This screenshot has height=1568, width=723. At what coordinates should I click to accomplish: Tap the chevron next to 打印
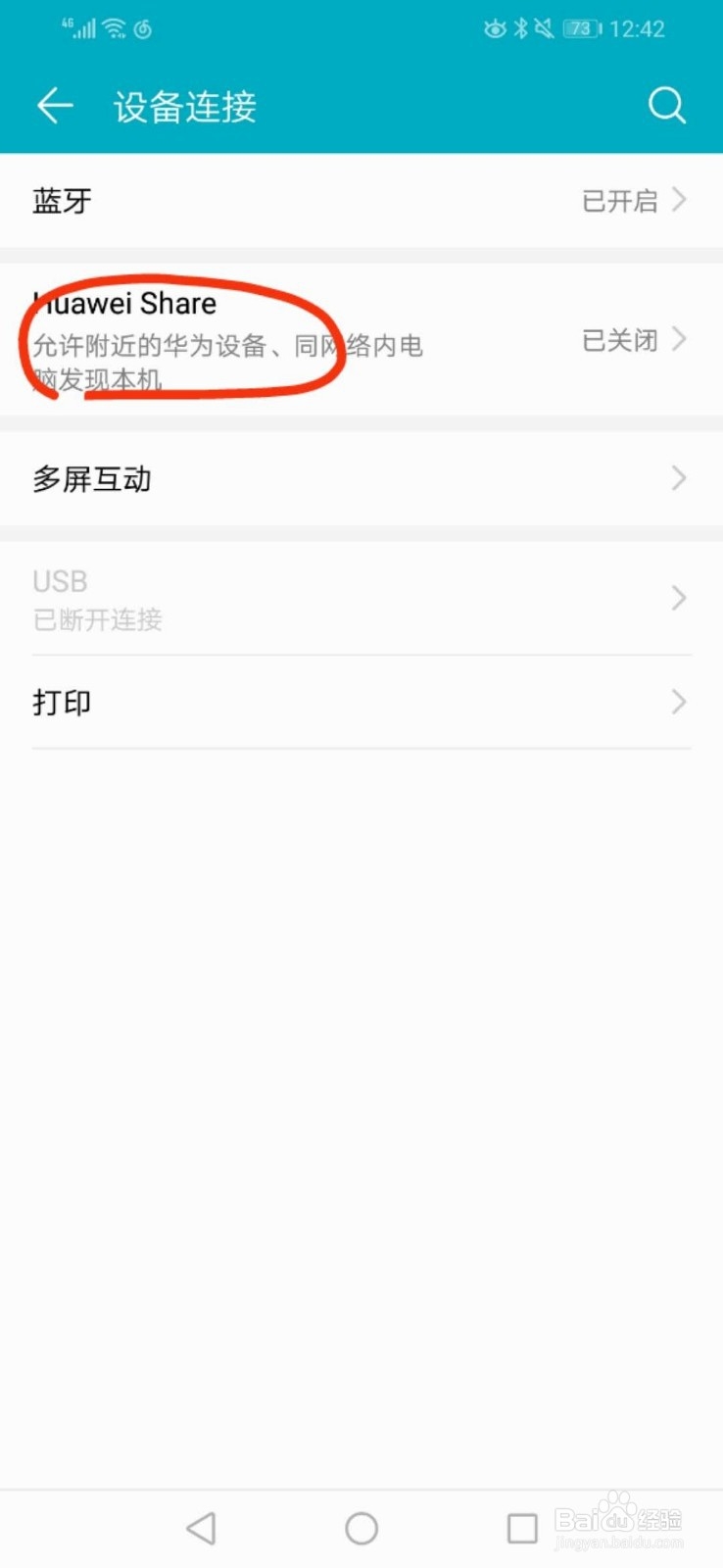pyautogui.click(x=678, y=702)
